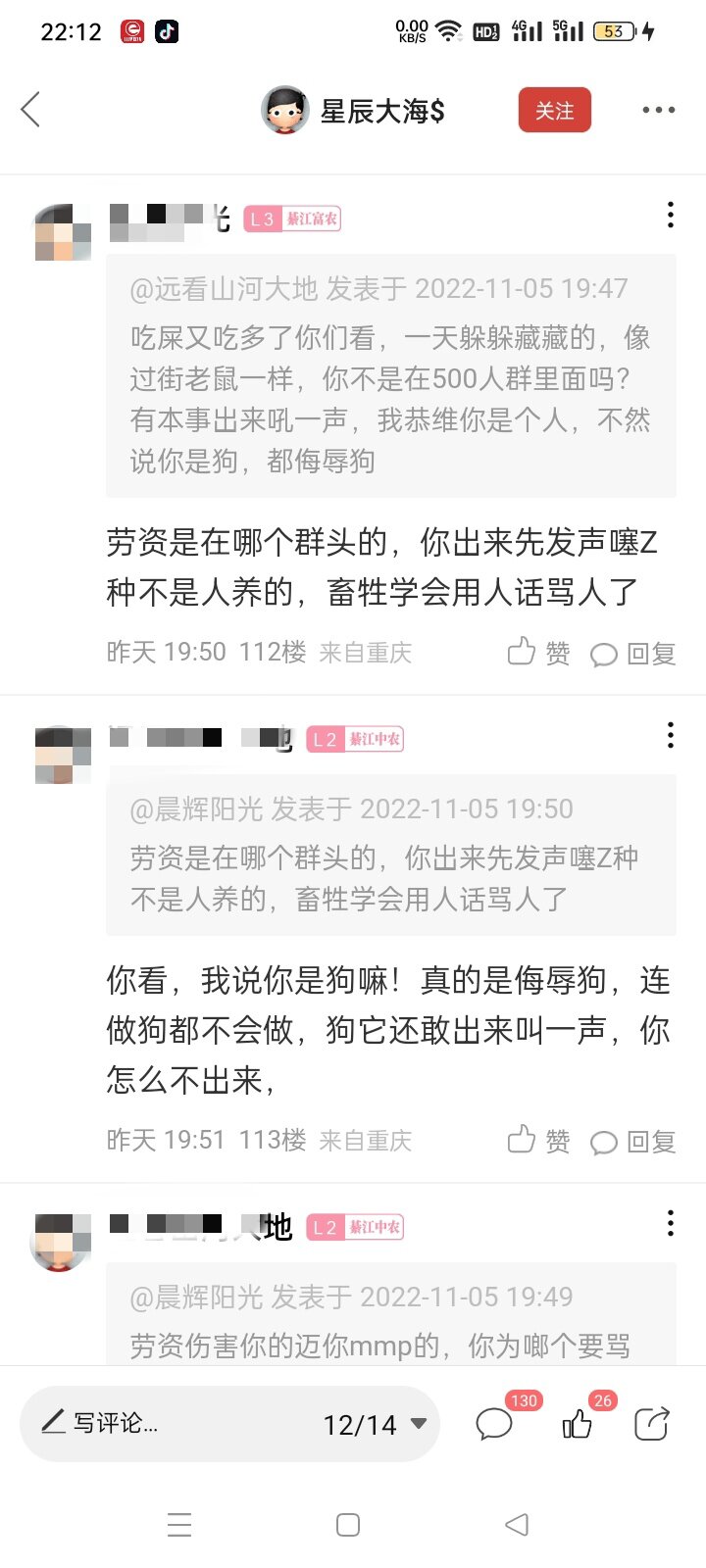The height and width of the screenshot is (1568, 706).
Task: Go to the system home screen
Action: (x=348, y=1525)
